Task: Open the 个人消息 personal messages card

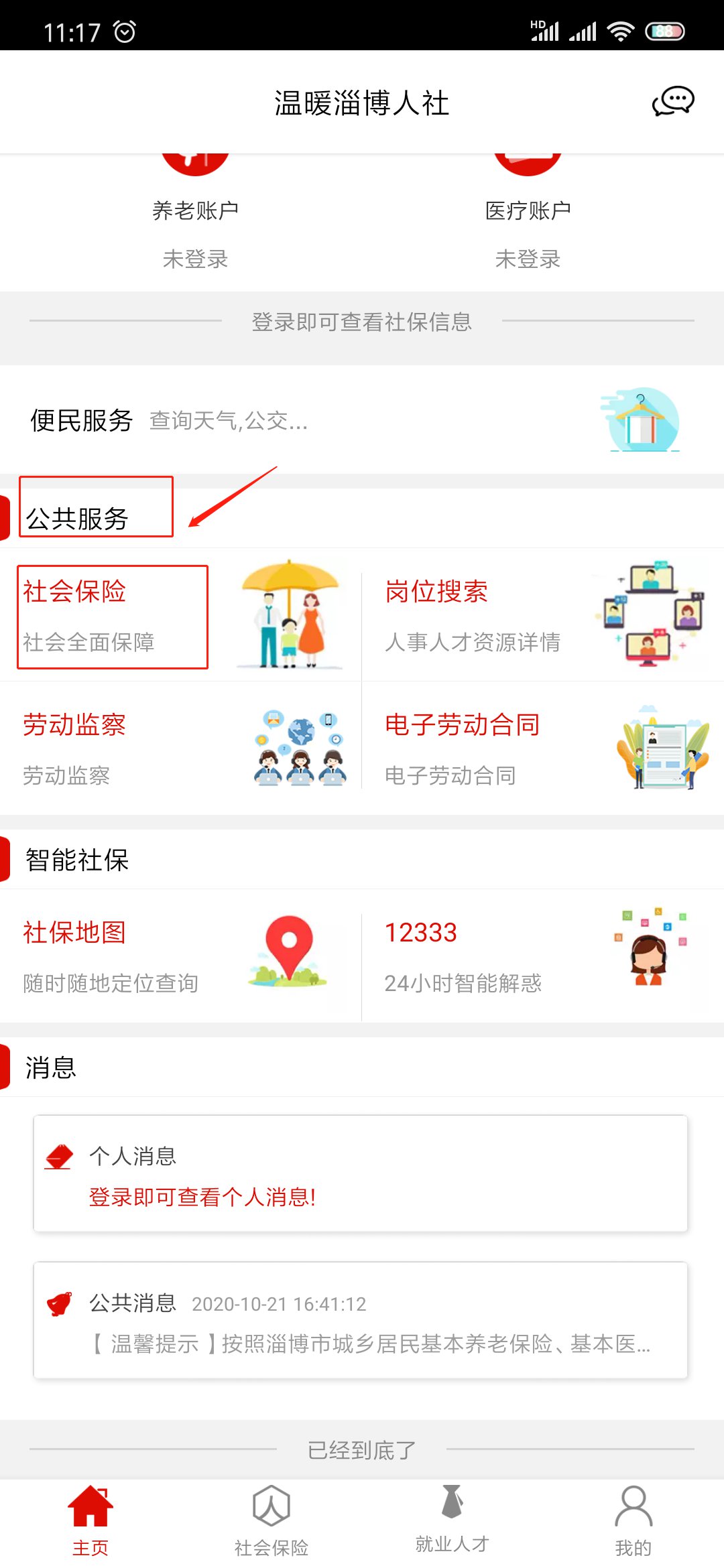Action: point(361,1174)
